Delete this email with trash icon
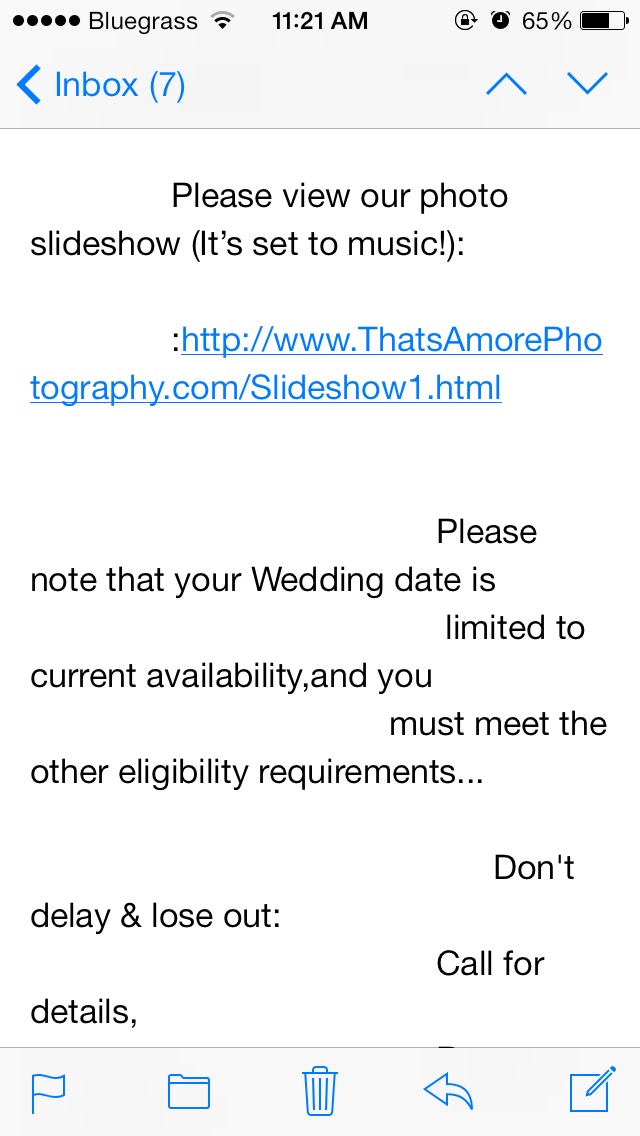Viewport: 640px width, 1136px height. tap(319, 1090)
